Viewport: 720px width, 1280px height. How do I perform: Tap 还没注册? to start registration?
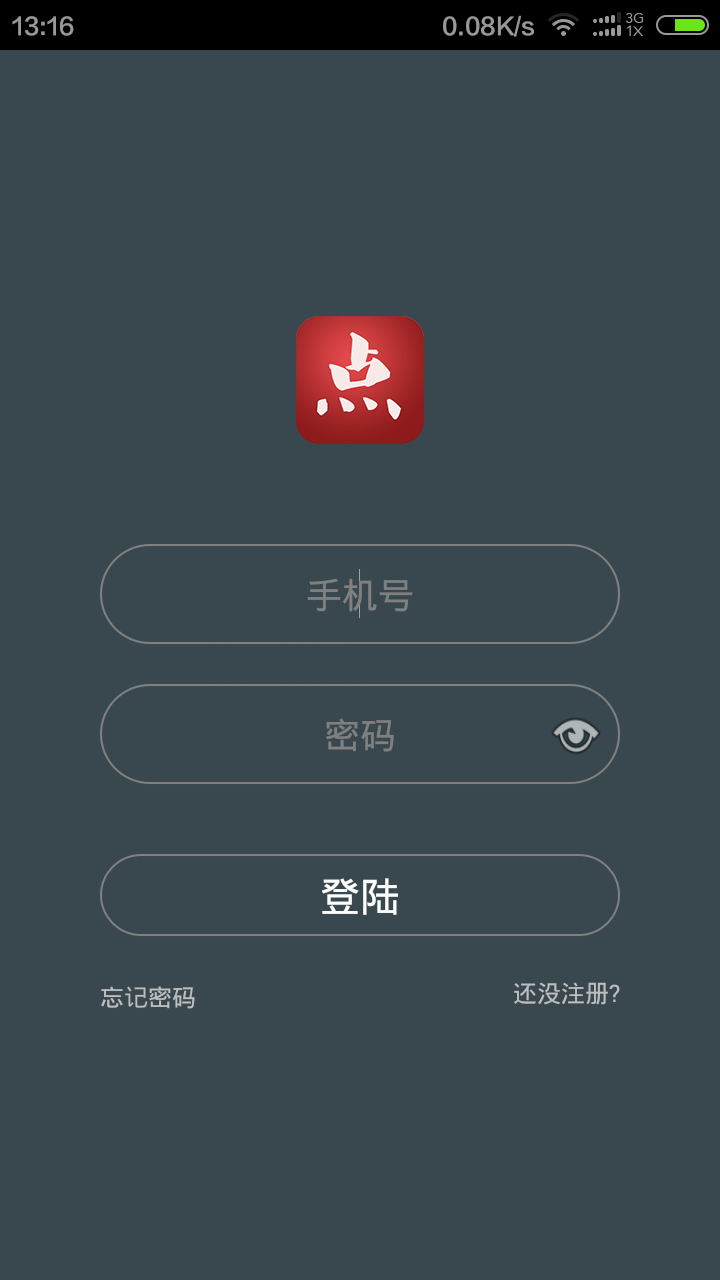click(x=566, y=994)
